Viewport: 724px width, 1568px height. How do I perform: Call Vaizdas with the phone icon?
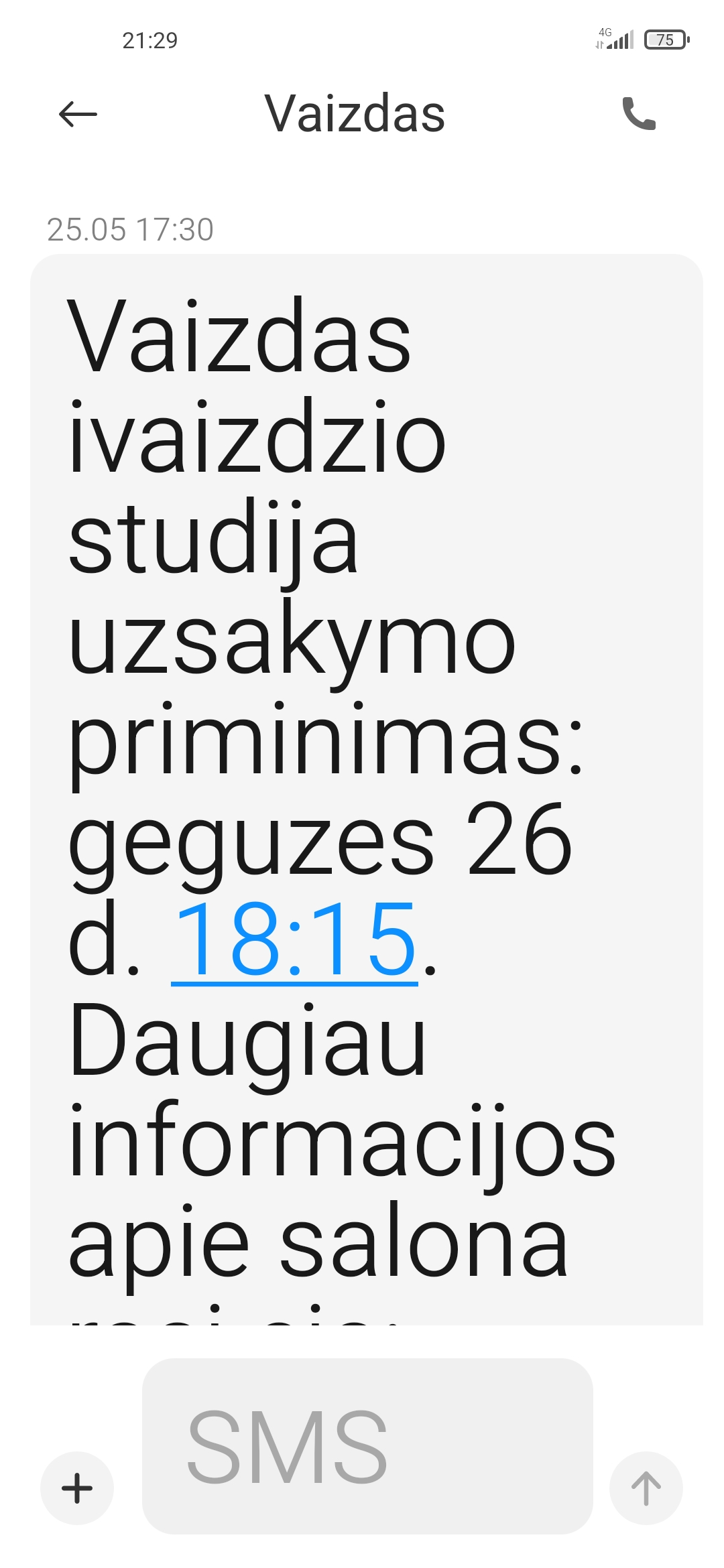639,113
